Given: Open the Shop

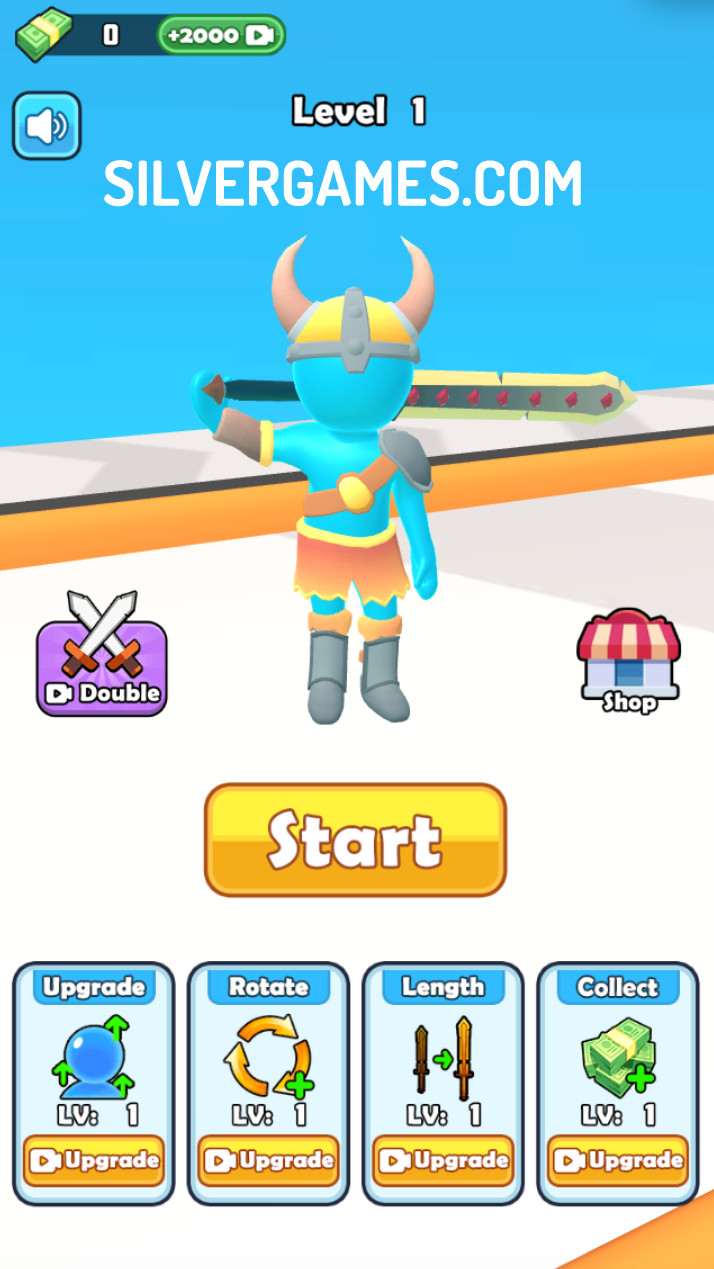Looking at the screenshot, I should coord(629,660).
